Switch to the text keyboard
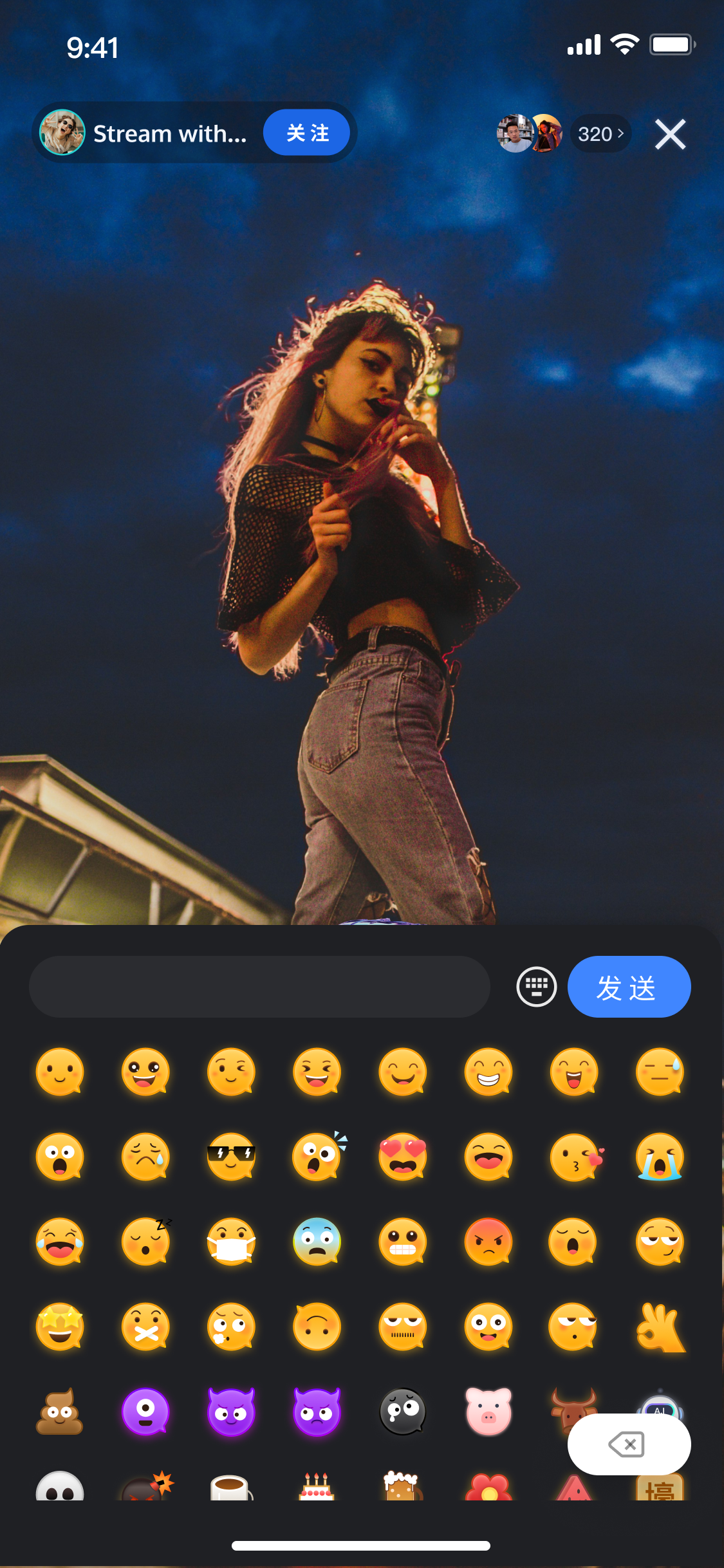The height and width of the screenshot is (1568, 724). pyautogui.click(x=537, y=987)
